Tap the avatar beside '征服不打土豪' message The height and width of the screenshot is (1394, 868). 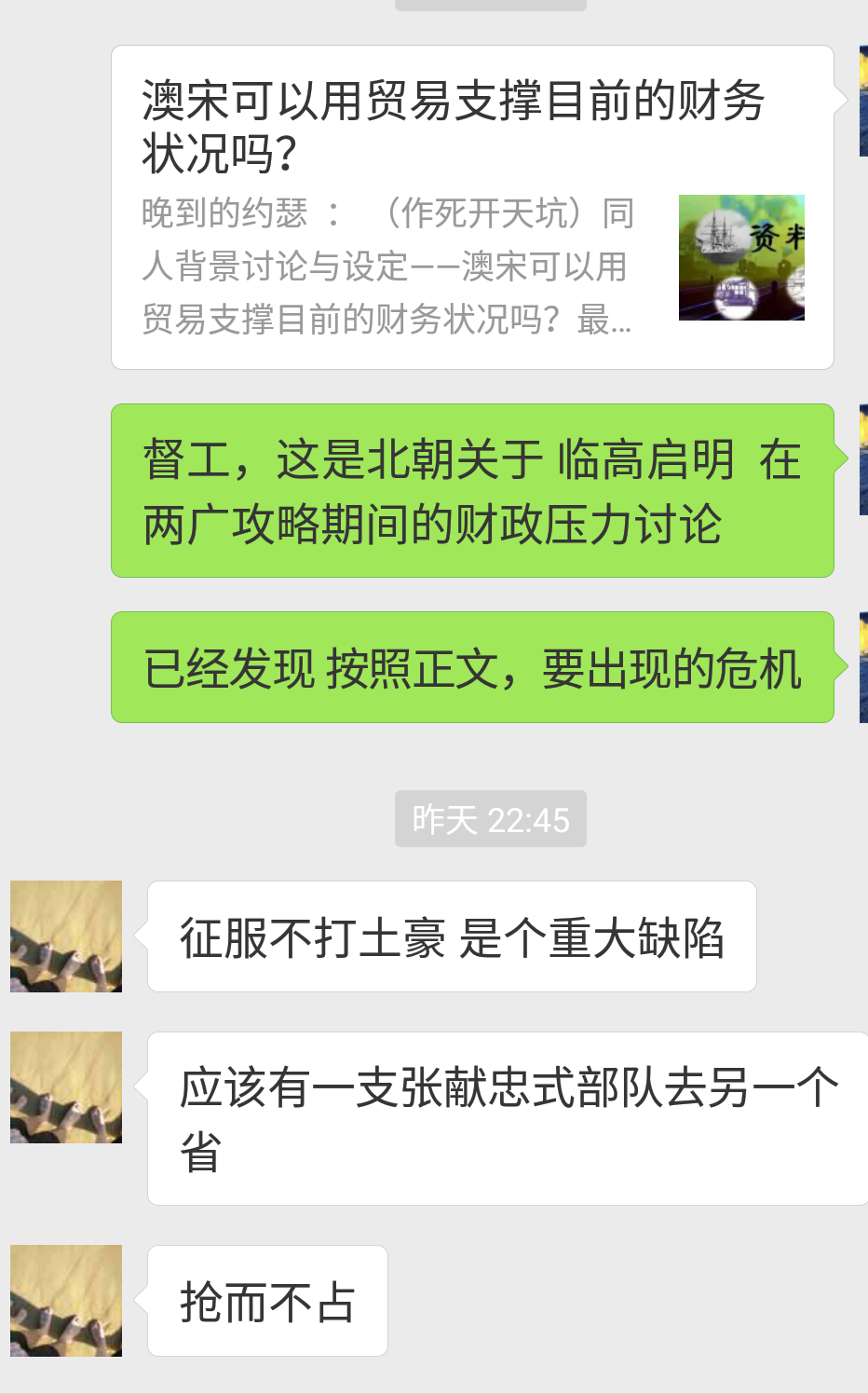[66, 936]
